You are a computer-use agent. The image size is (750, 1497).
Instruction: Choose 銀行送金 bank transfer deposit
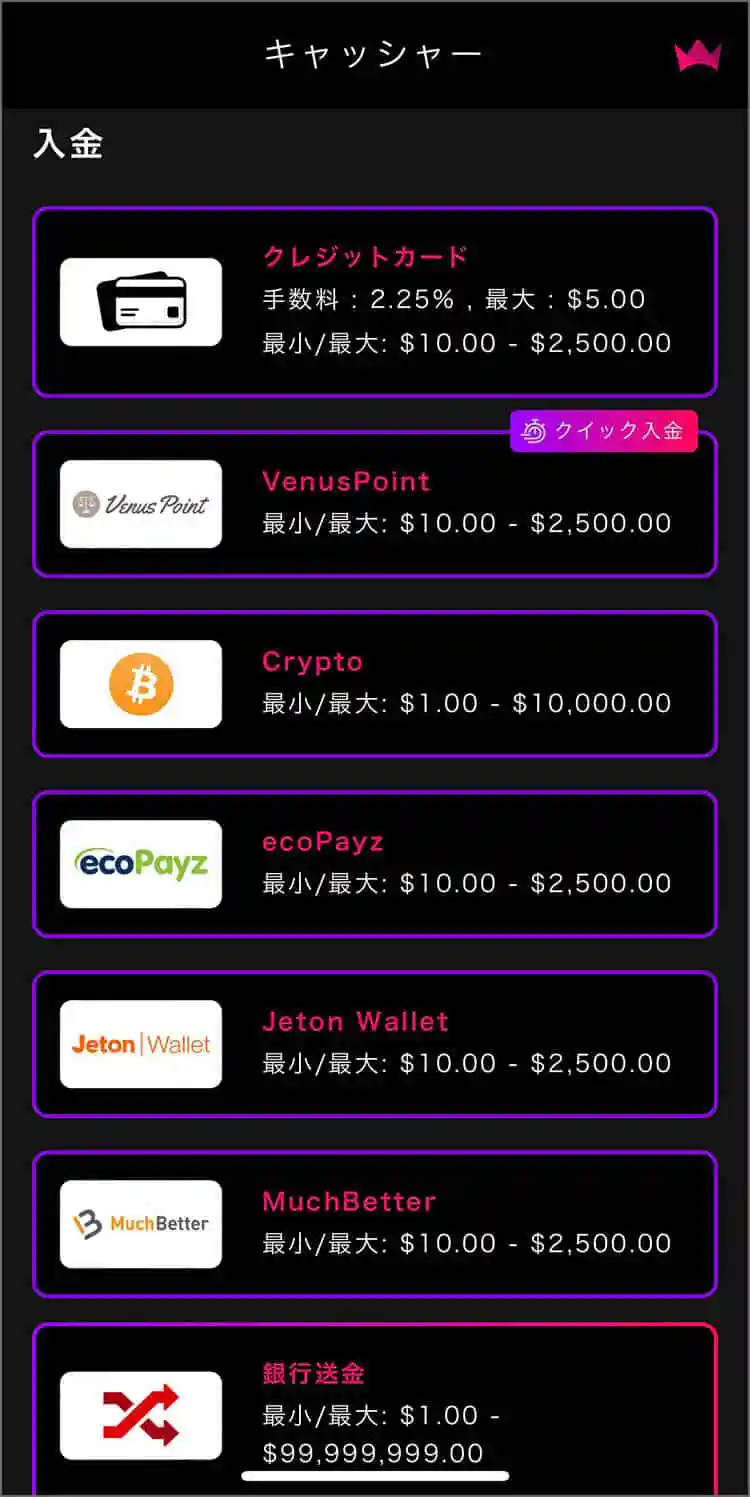coord(375,1412)
